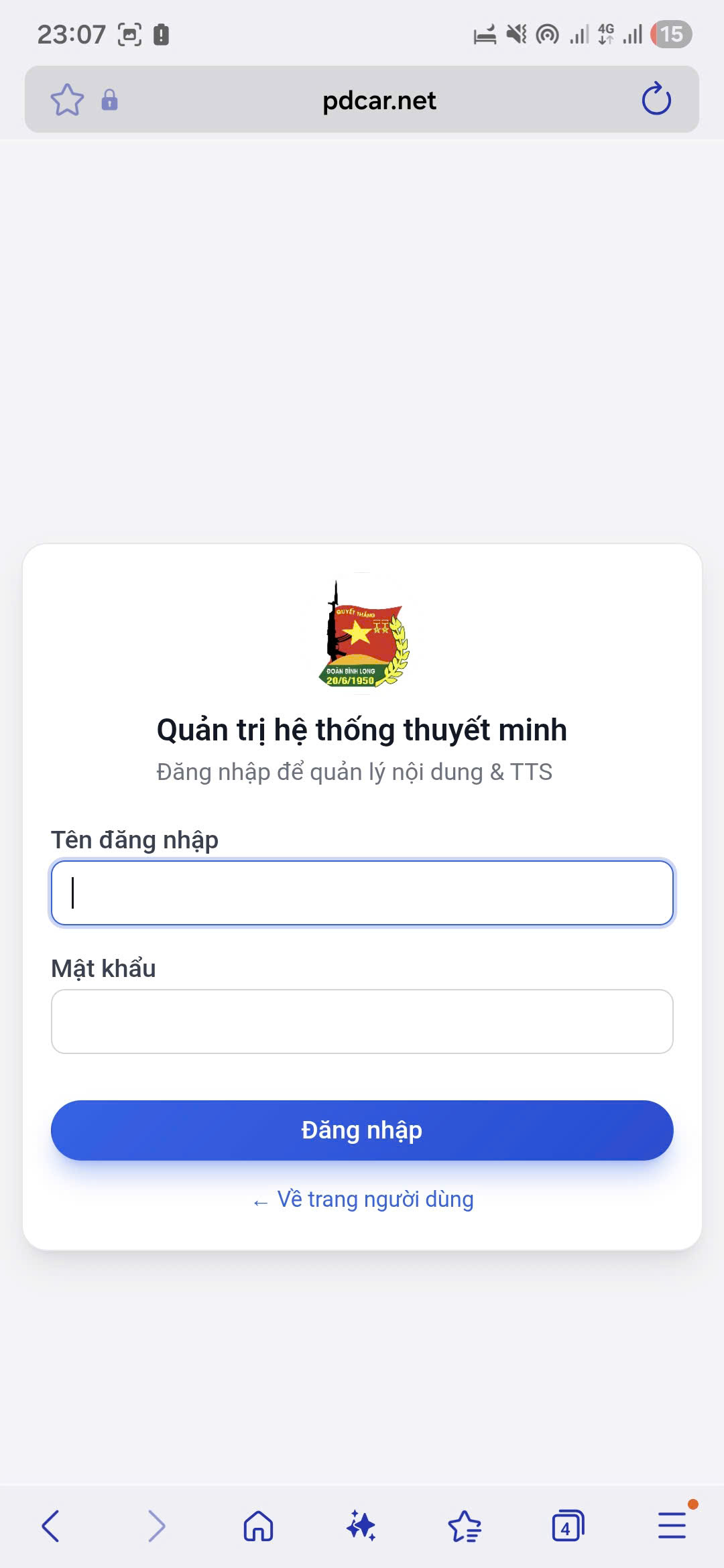
Task: Select the Mật khẩu password field
Action: point(362,1021)
